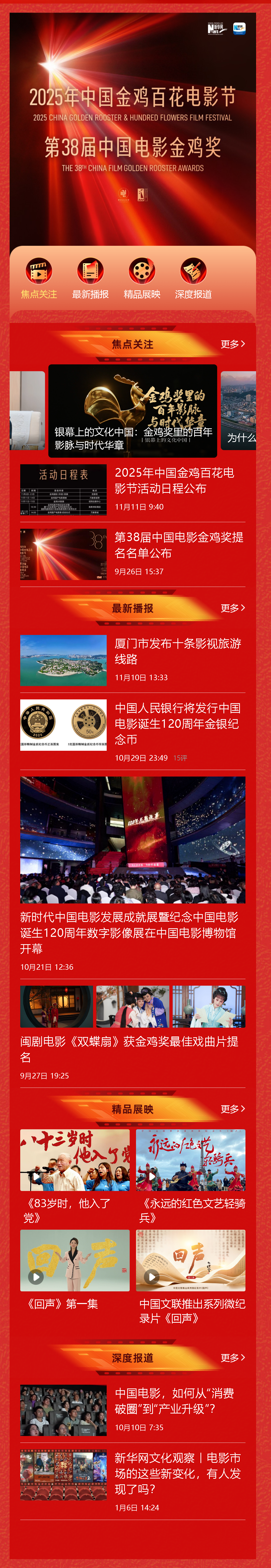This screenshot has height=1568, width=271.
Task: Tap 更多 in the 焦点关注 section
Action: (x=233, y=344)
